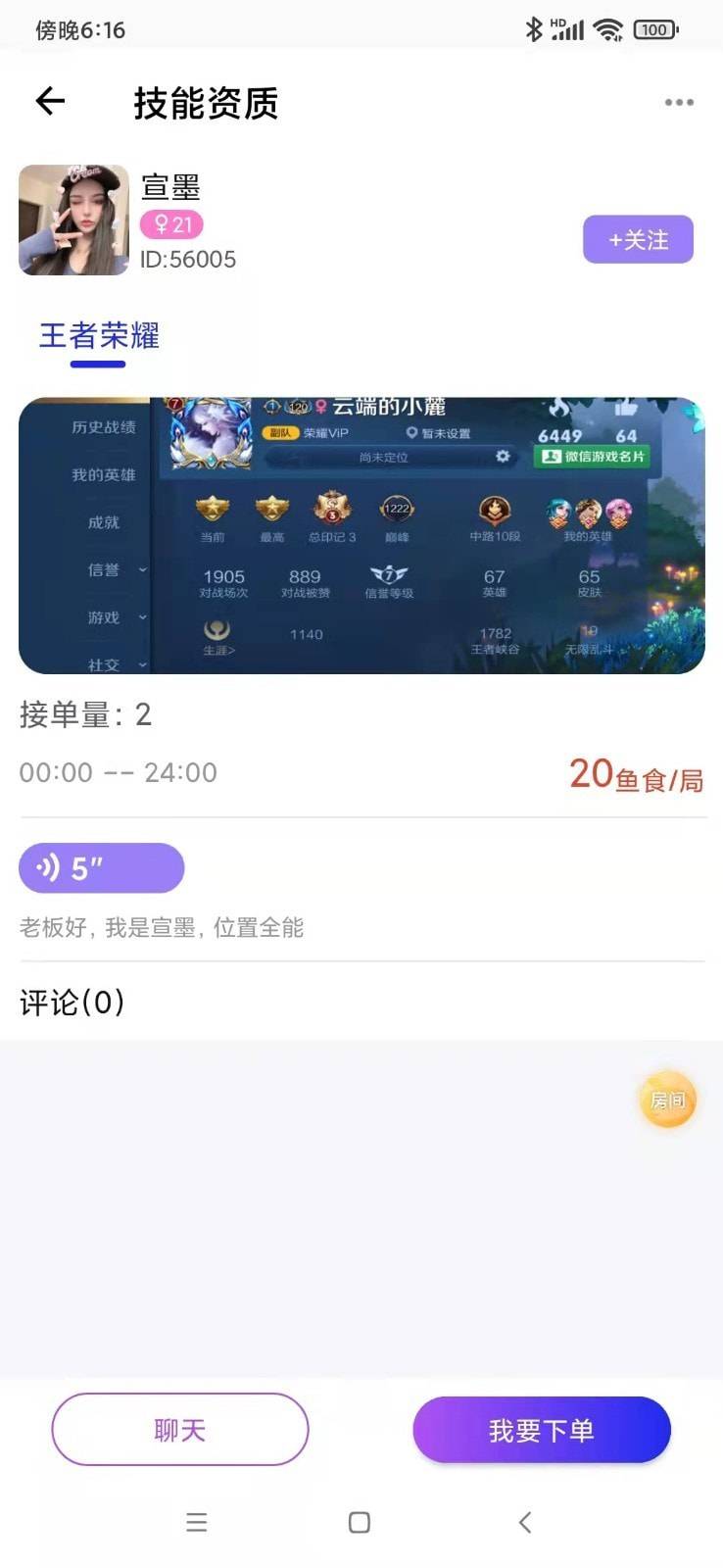The width and height of the screenshot is (723, 1568).
Task: Tap the back arrow icon
Action: tap(49, 101)
